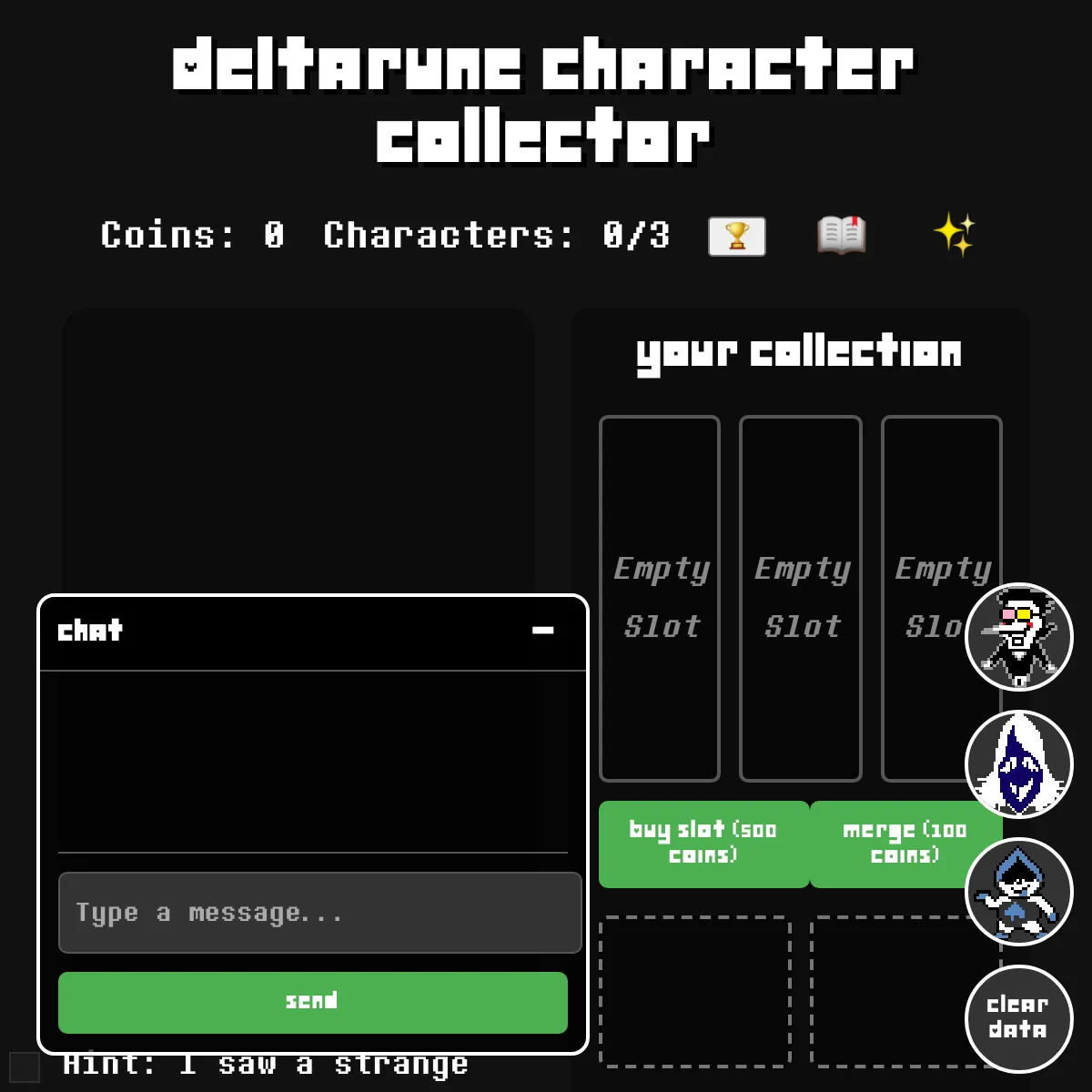Select the middle empty collection slot
This screenshot has height=1092, width=1092.
click(801, 598)
